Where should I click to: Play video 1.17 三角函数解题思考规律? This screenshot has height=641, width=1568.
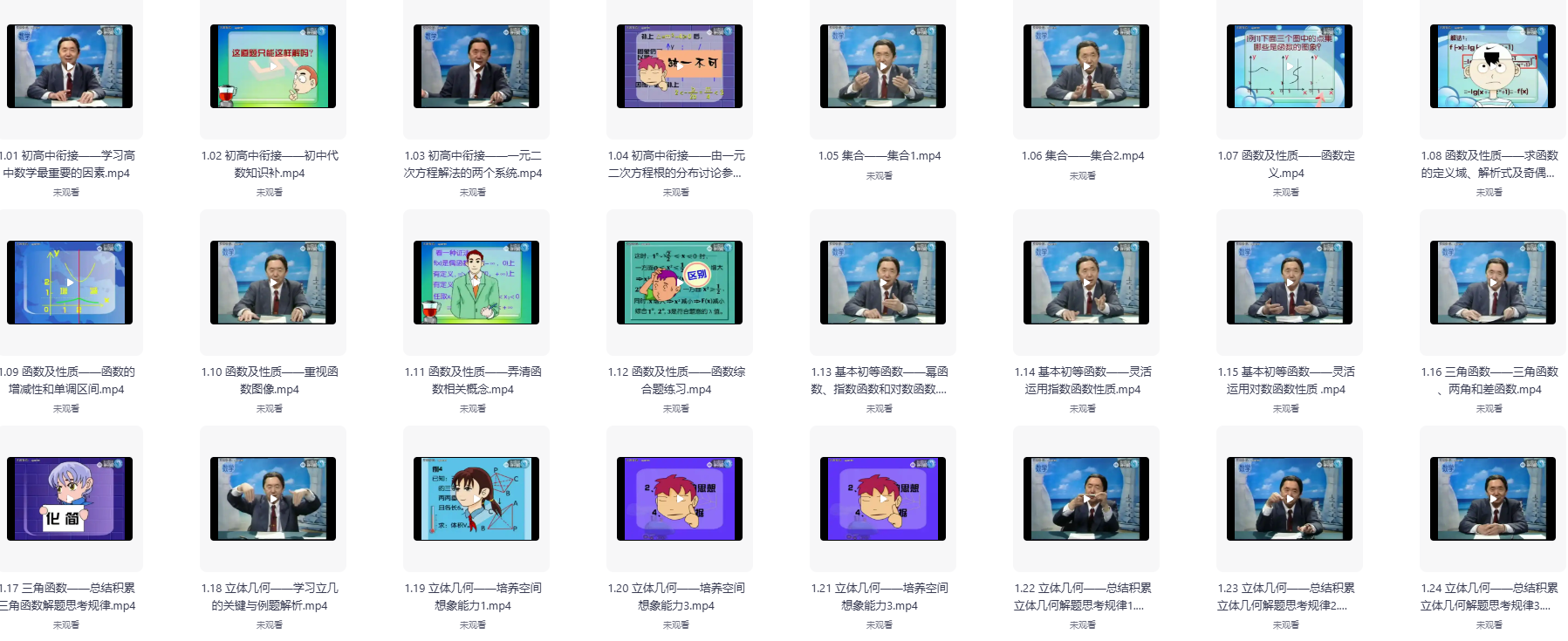[x=70, y=499]
